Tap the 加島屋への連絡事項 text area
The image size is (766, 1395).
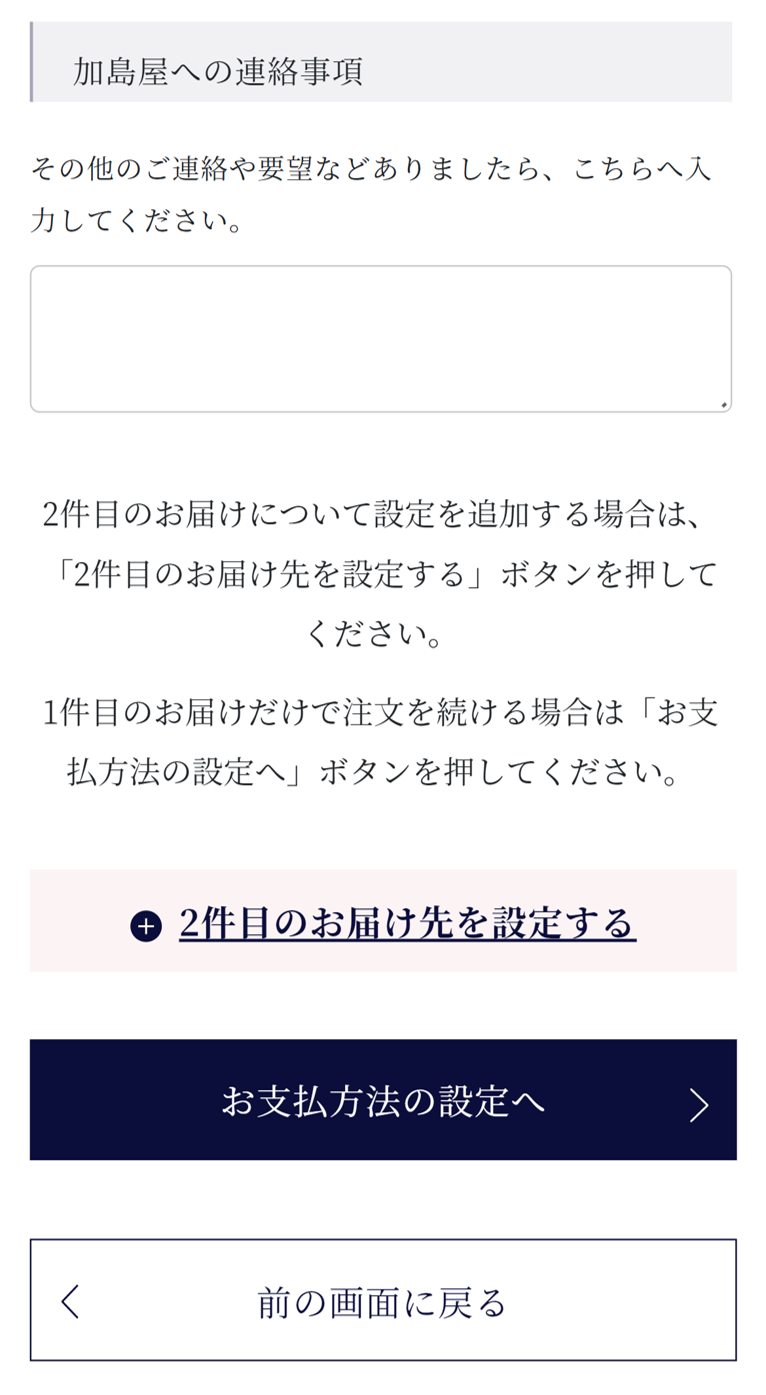(x=381, y=339)
